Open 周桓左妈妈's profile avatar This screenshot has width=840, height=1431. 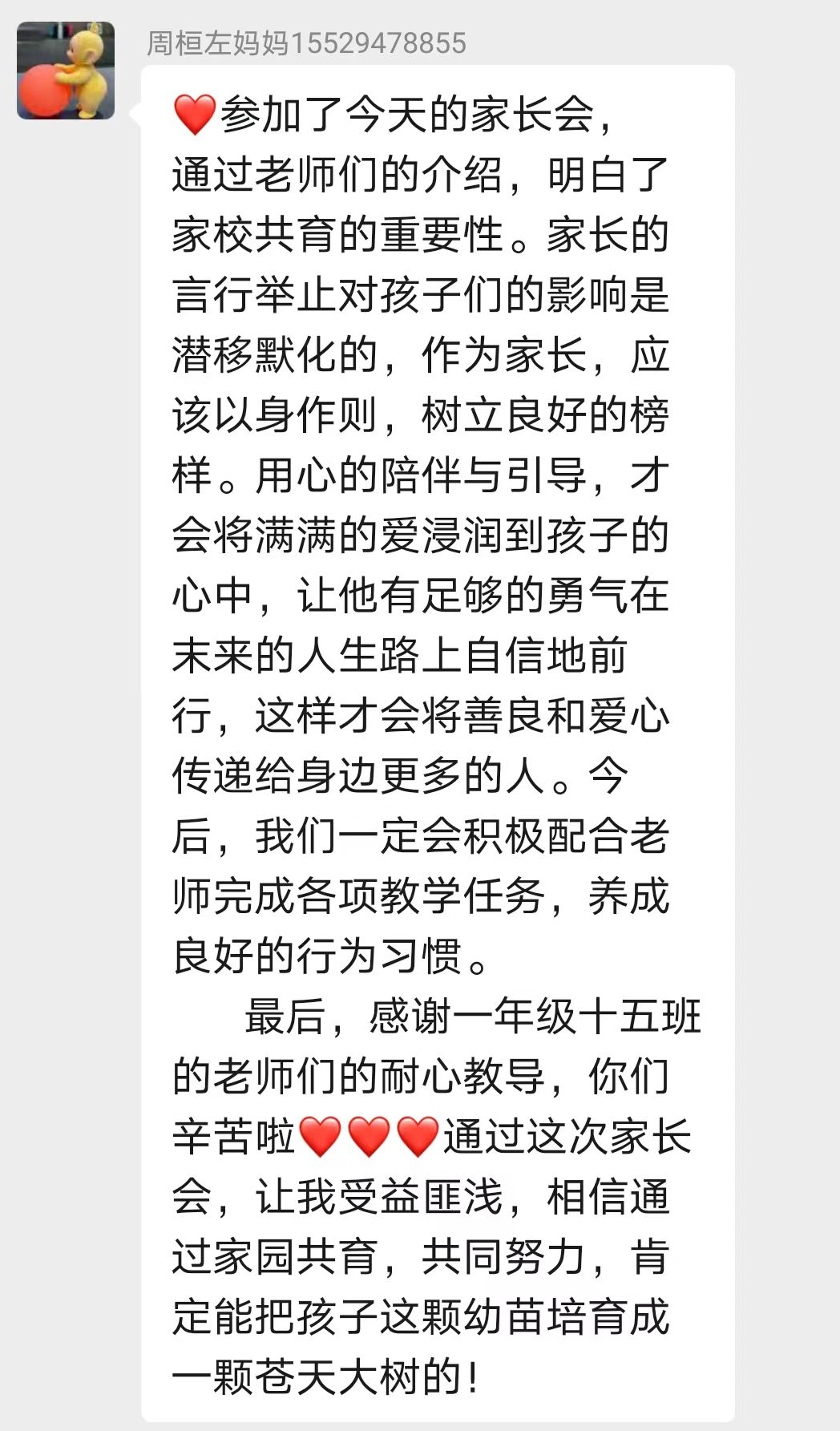[x=66, y=71]
